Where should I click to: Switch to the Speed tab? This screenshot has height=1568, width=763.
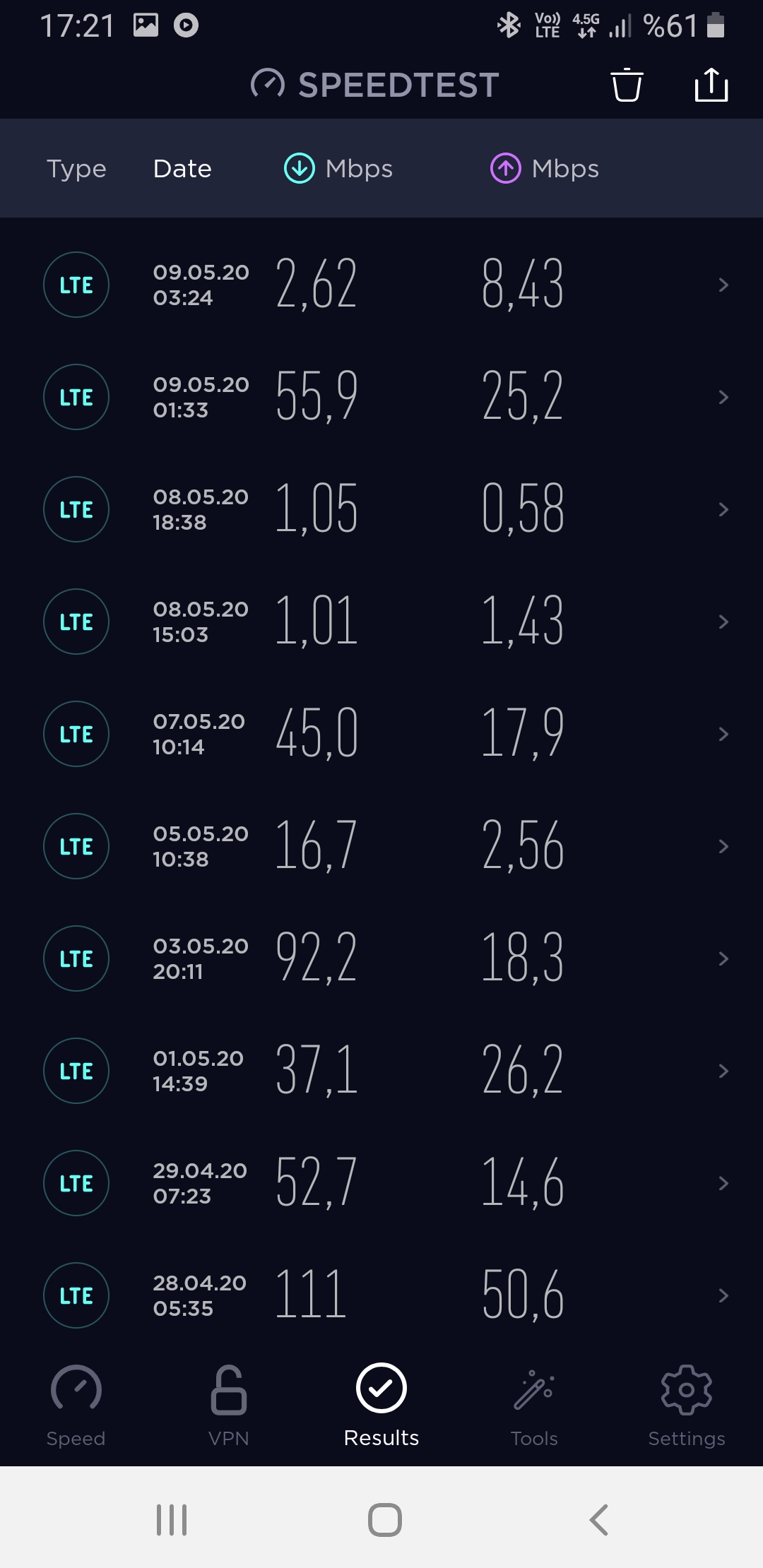coord(76,1406)
